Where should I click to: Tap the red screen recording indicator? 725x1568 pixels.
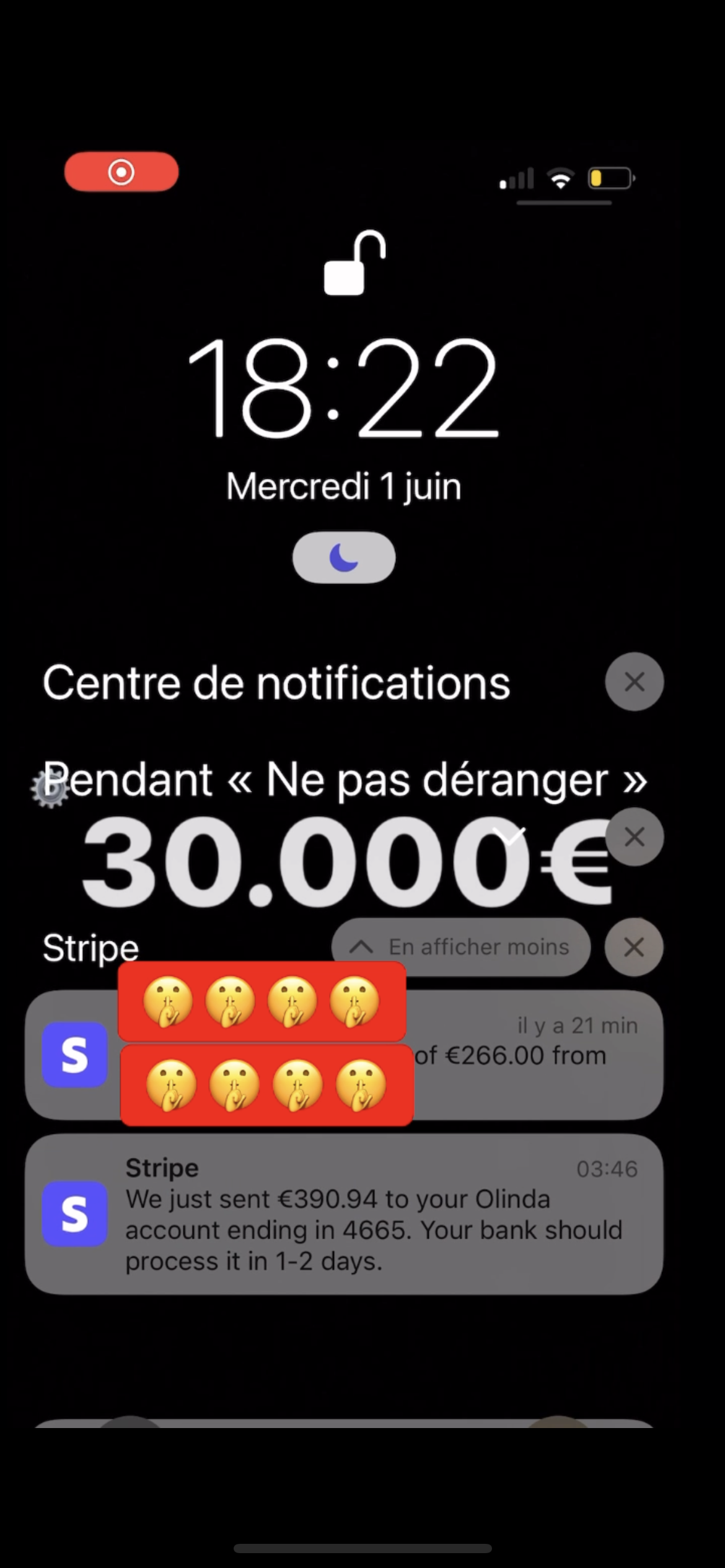tap(121, 172)
